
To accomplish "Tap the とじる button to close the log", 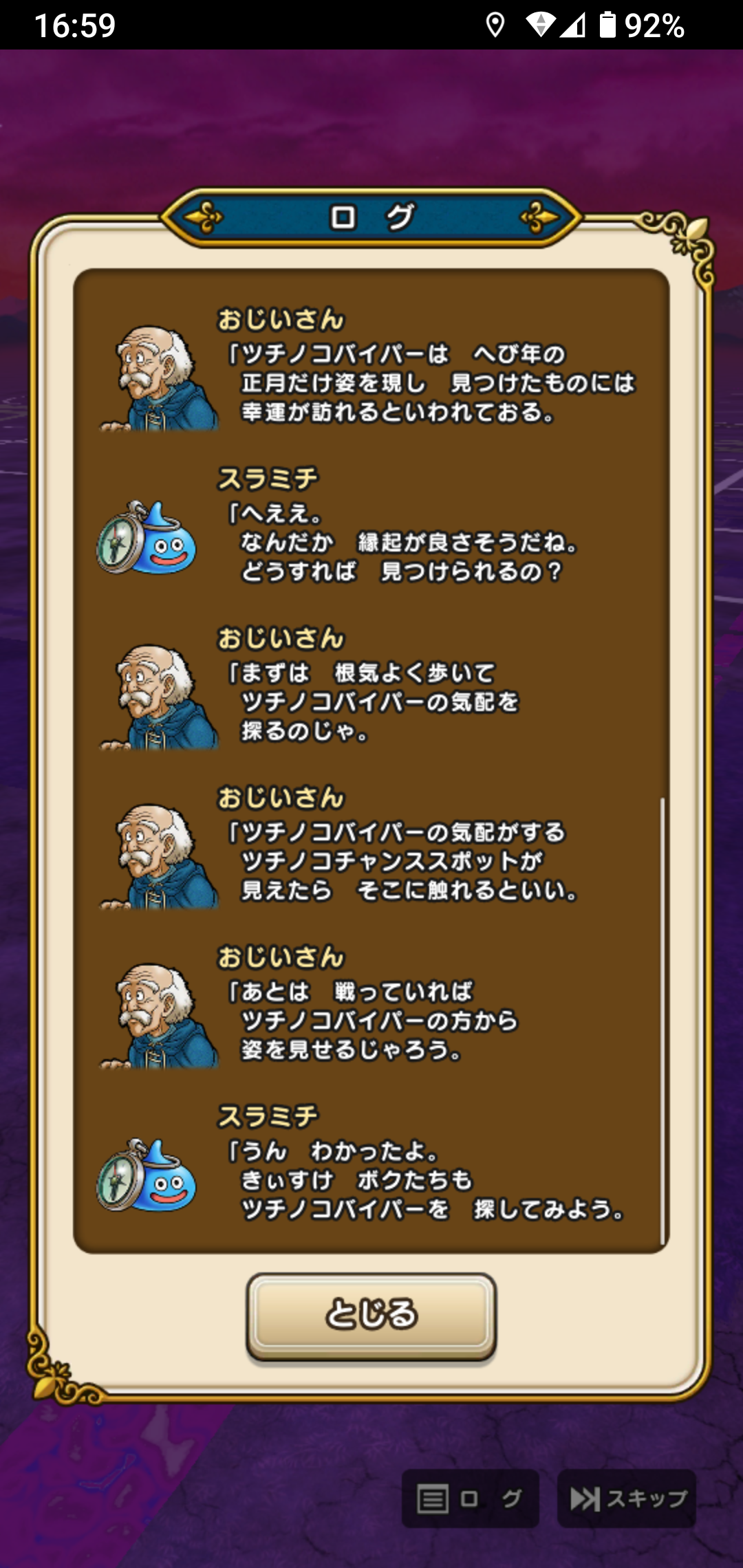I will (x=371, y=1314).
